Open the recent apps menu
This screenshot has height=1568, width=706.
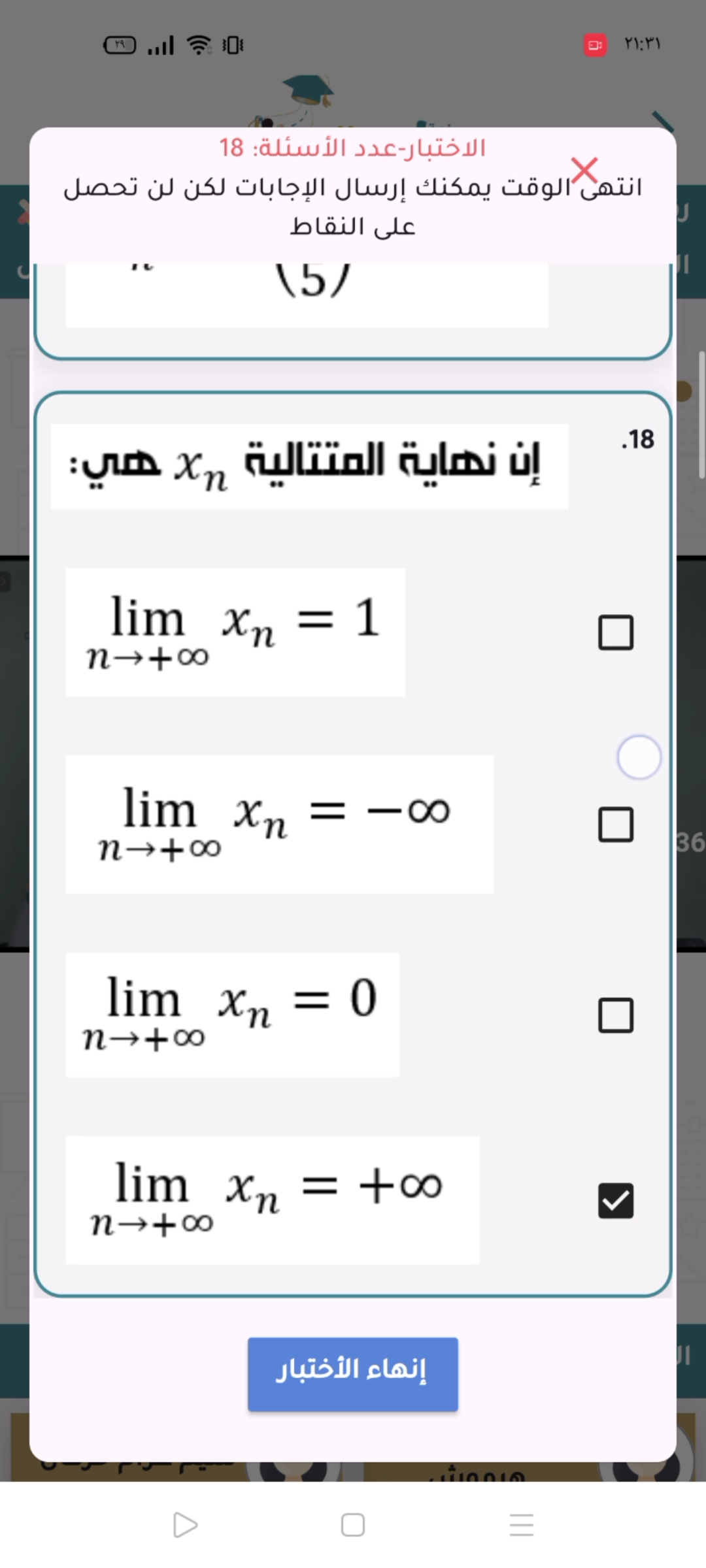pos(521,1525)
